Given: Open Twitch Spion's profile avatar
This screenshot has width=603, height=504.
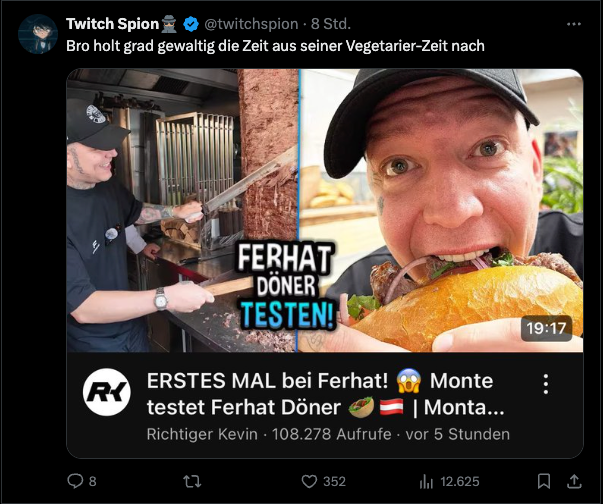Looking at the screenshot, I should 38,34.
